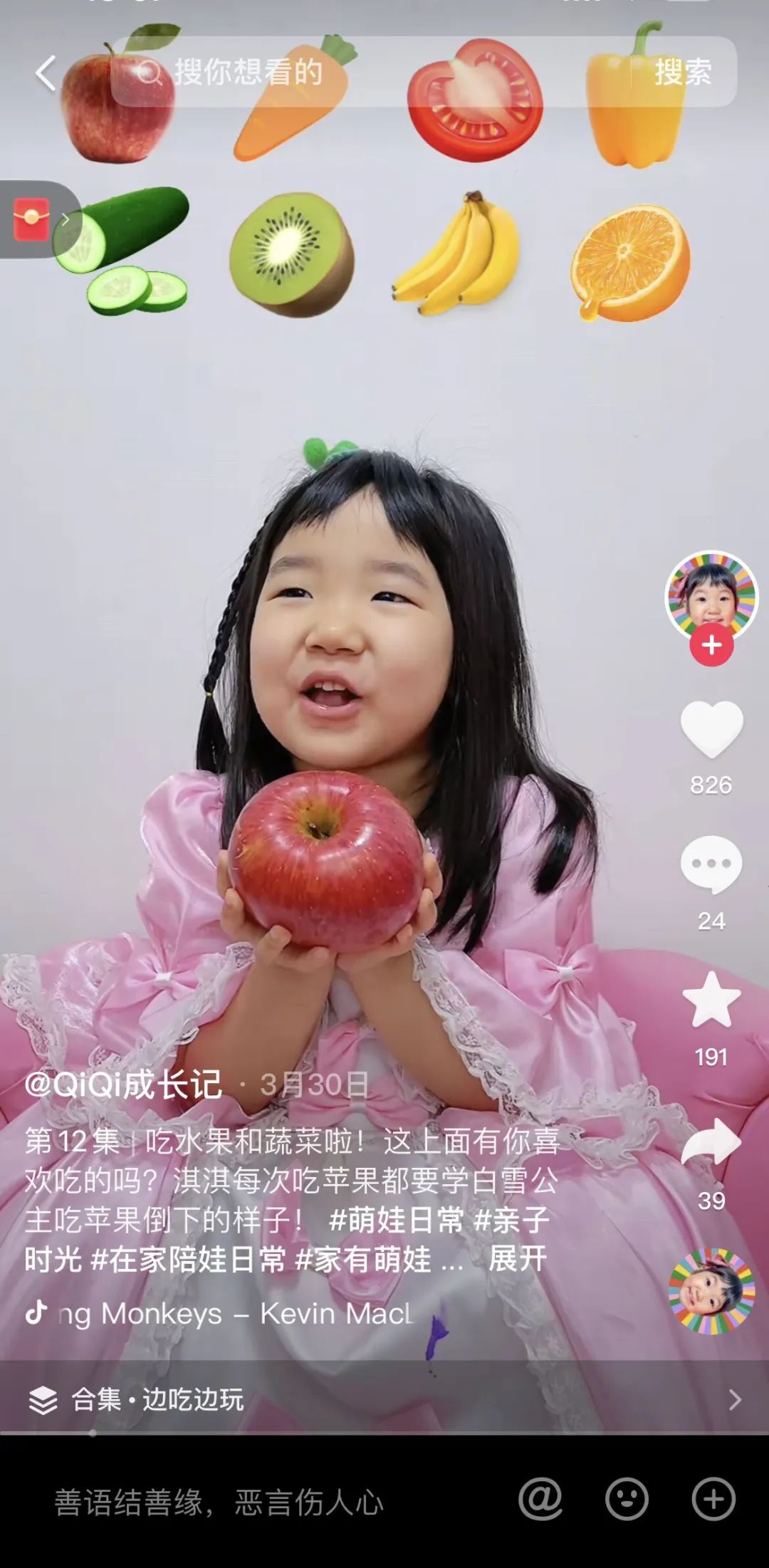Open the emoji picker
This screenshot has width=769, height=1568.
coord(627,1500)
